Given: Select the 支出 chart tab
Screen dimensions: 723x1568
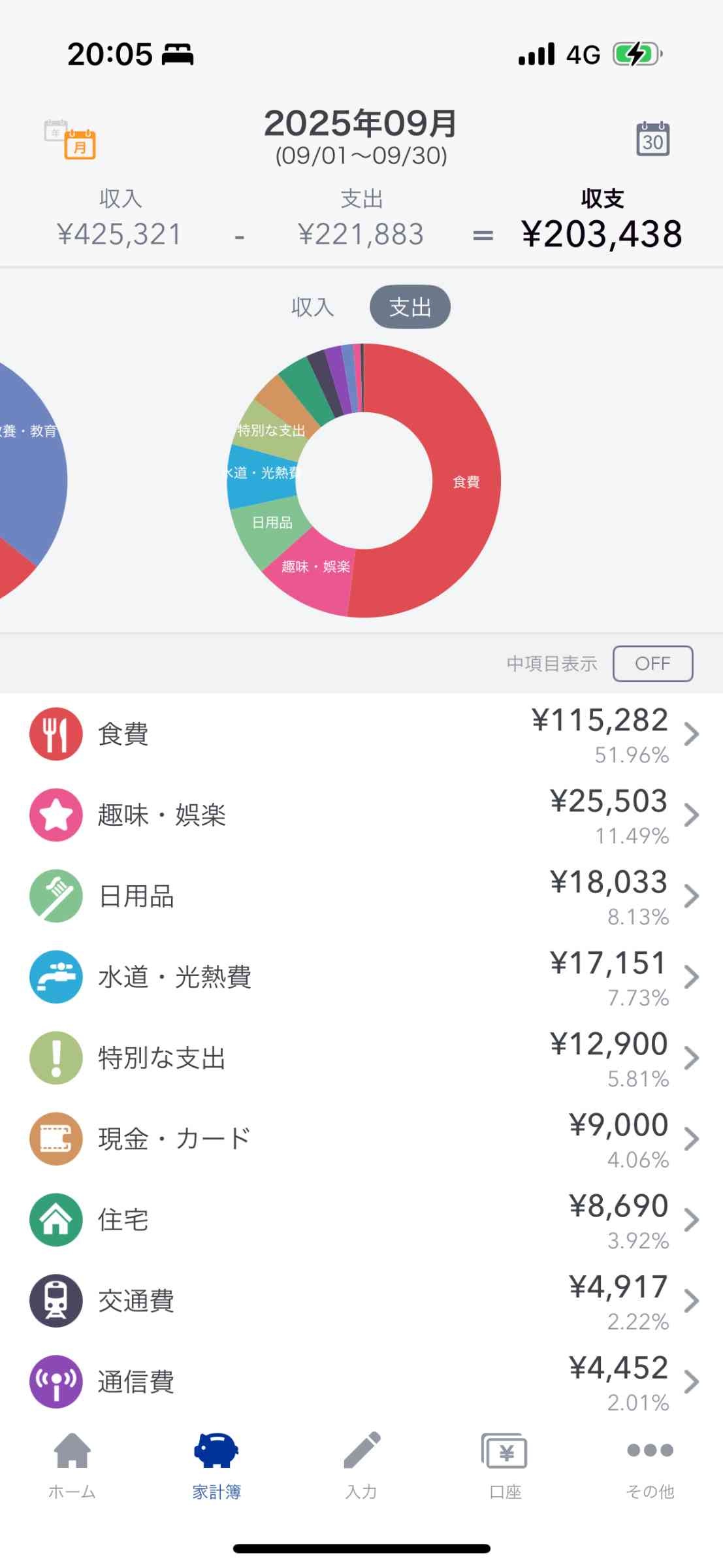Looking at the screenshot, I should tap(410, 307).
